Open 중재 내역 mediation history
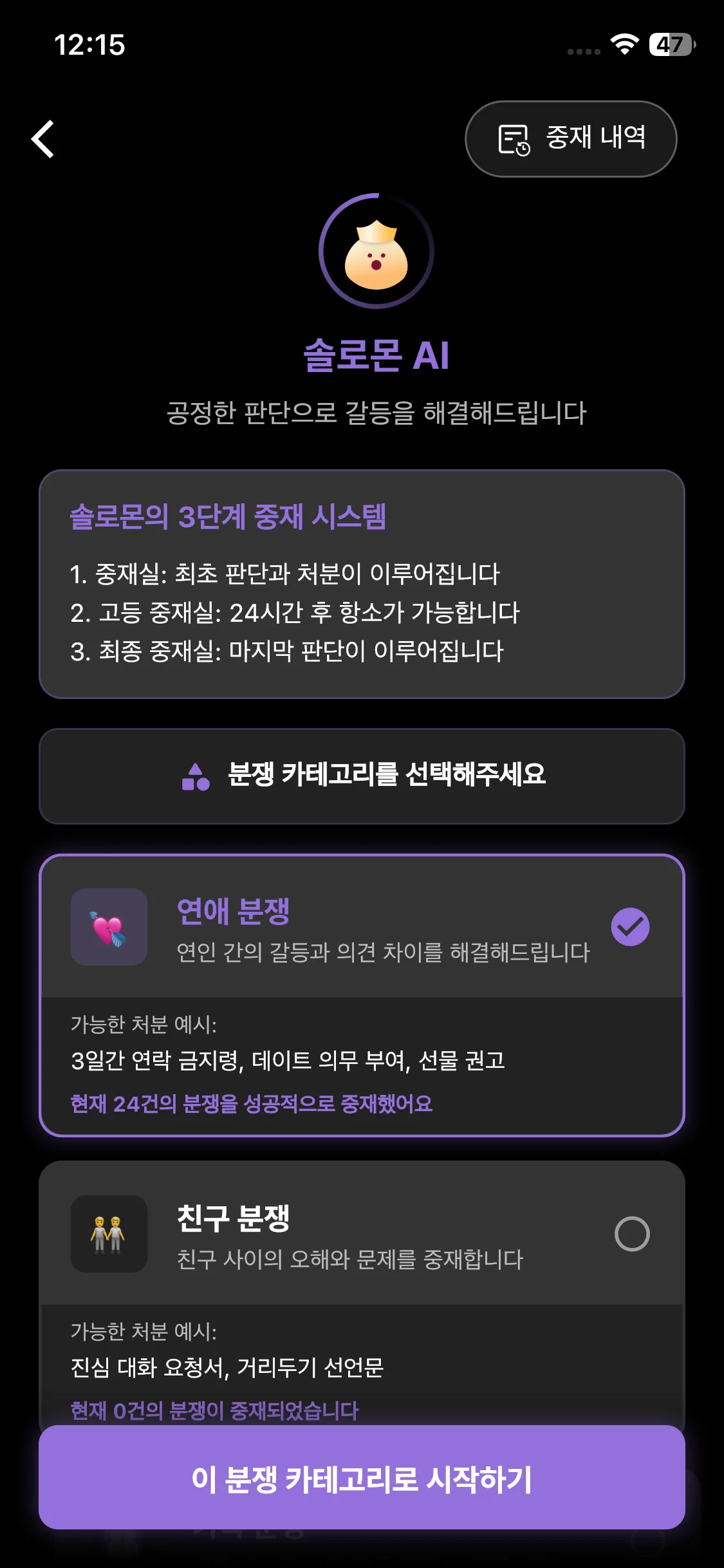Image resolution: width=724 pixels, height=1568 pixels. coord(571,139)
